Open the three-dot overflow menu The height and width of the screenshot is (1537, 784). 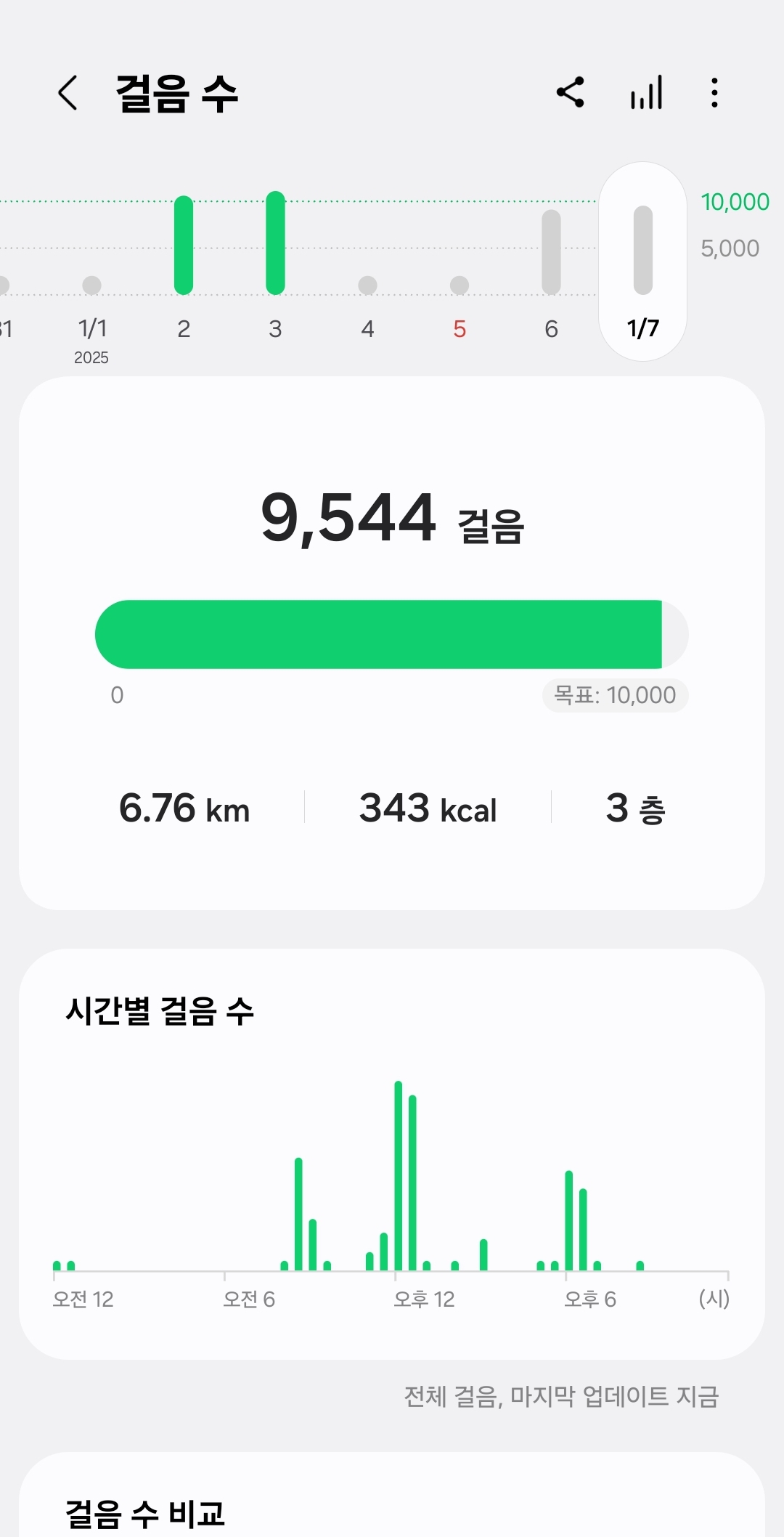[x=715, y=93]
